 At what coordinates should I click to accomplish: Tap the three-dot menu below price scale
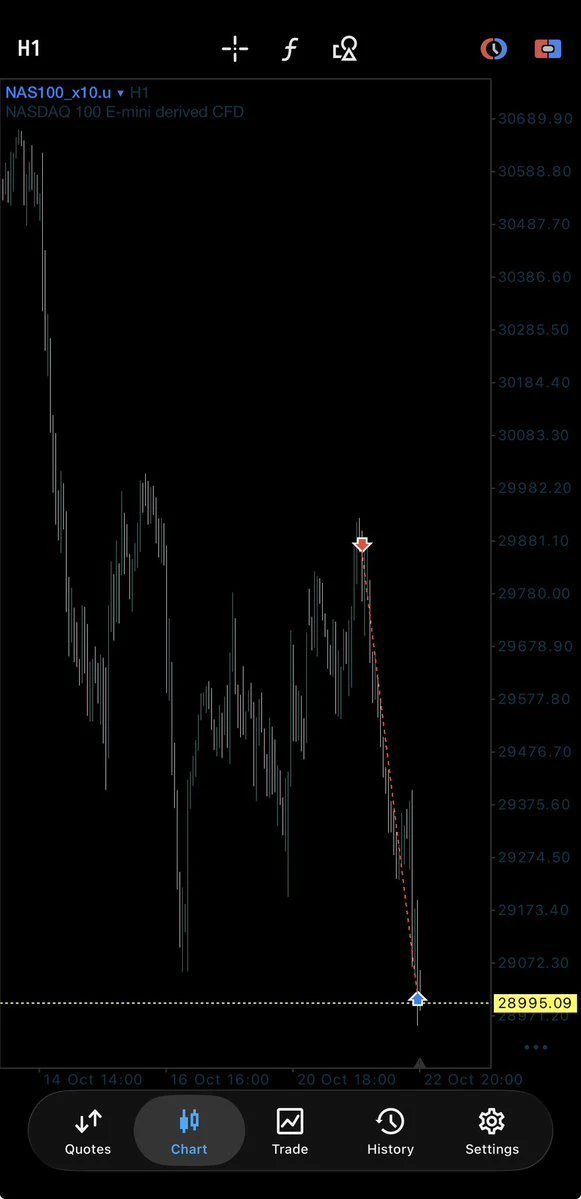pos(536,1047)
